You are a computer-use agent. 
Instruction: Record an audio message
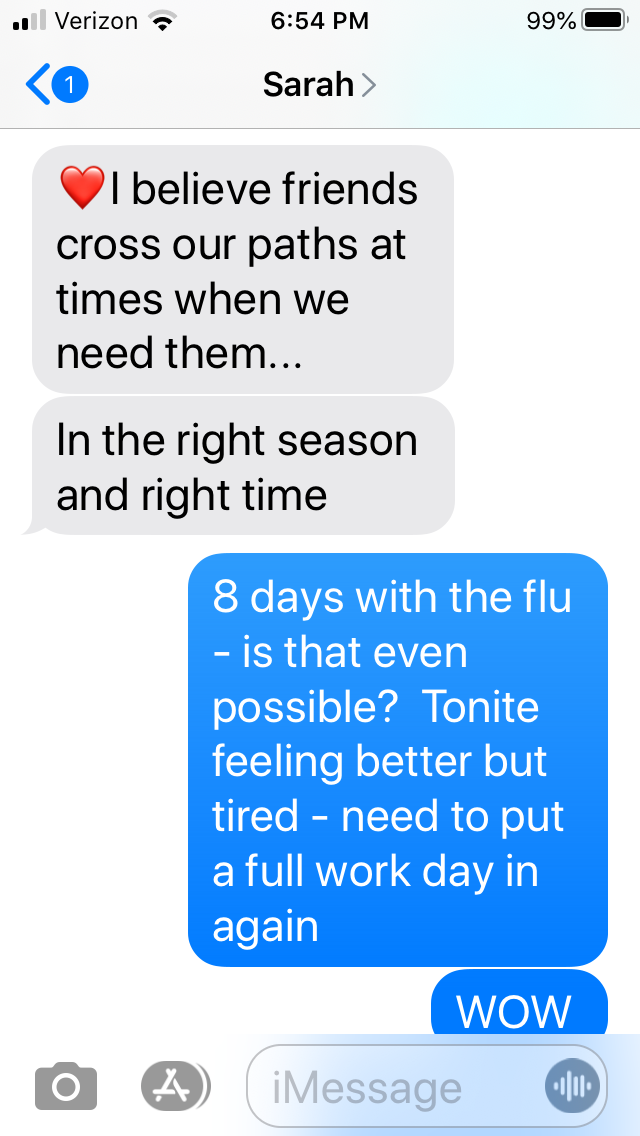tap(573, 1086)
